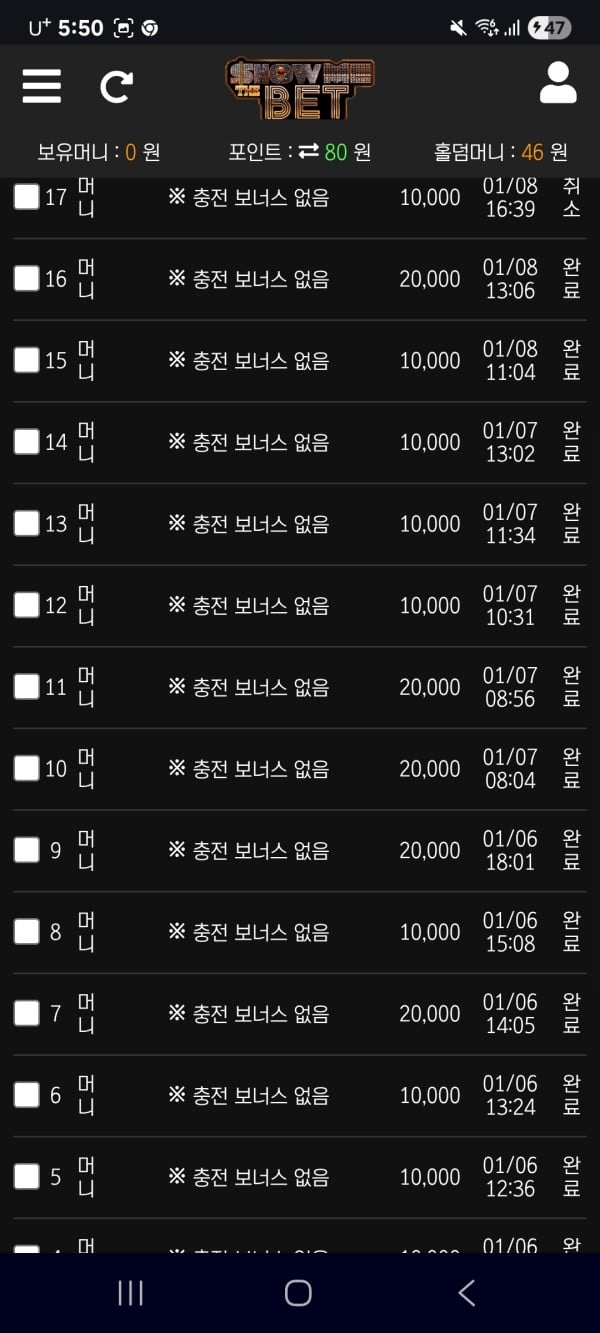The image size is (600, 1333).
Task: Open the user profile icon
Action: [558, 84]
